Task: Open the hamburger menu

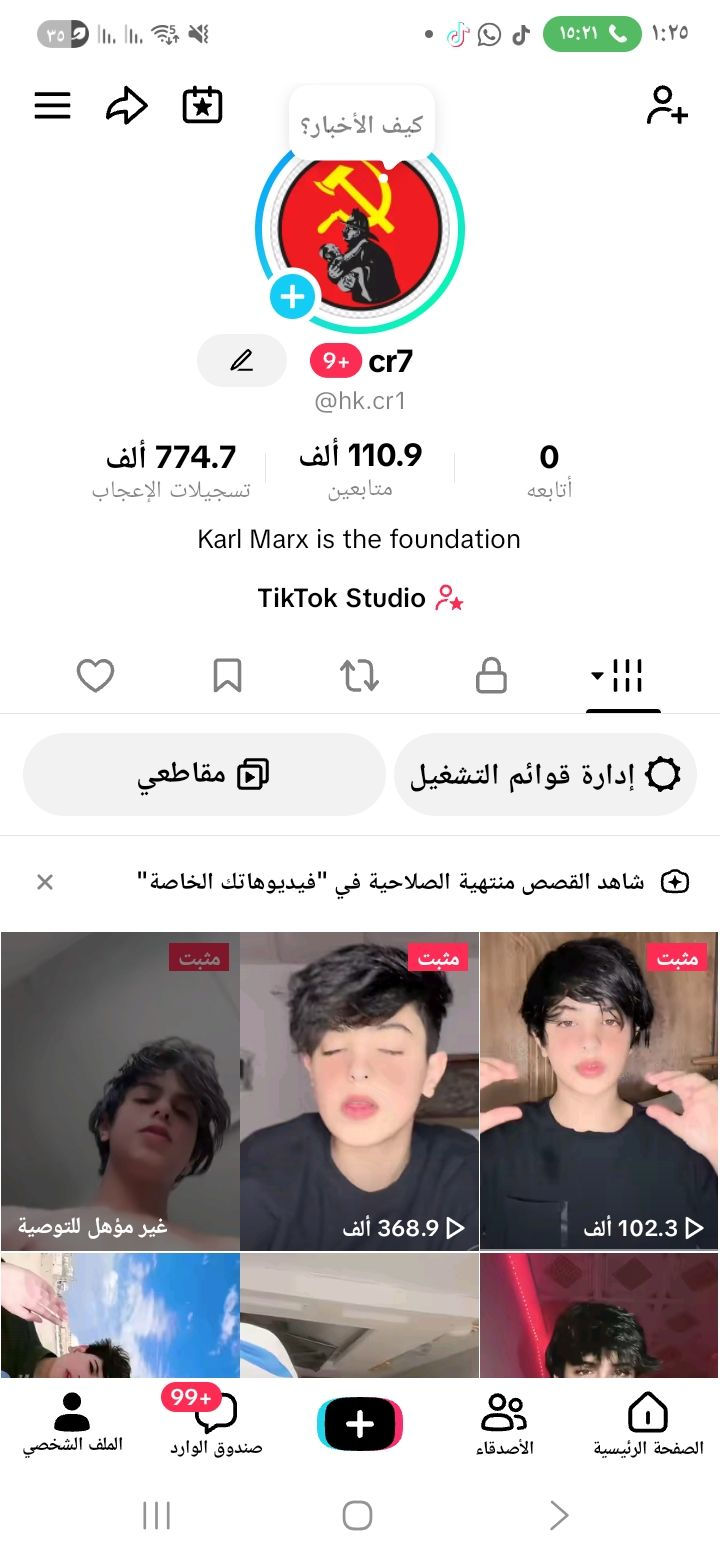Action: point(52,106)
